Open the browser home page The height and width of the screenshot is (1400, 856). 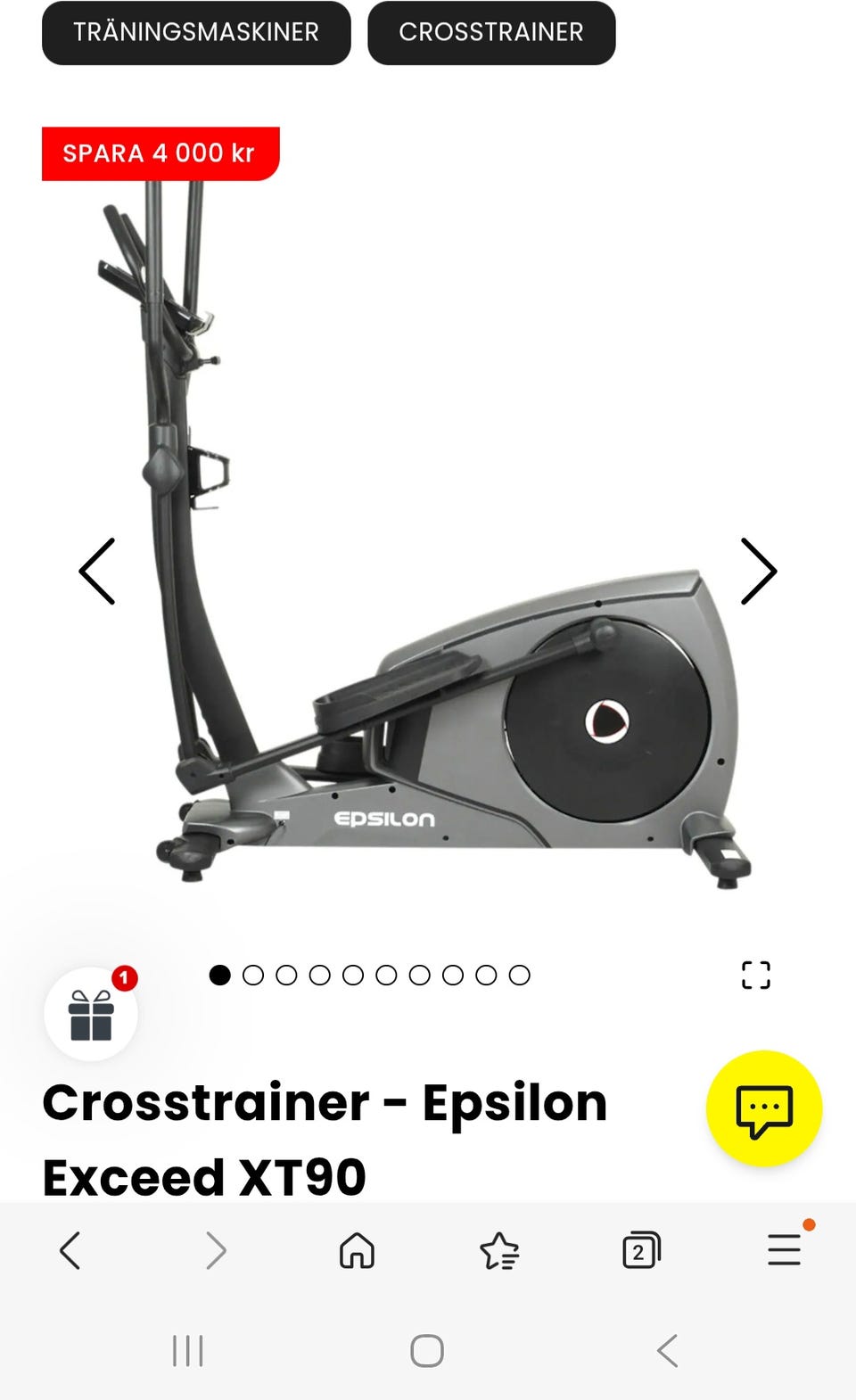357,1250
